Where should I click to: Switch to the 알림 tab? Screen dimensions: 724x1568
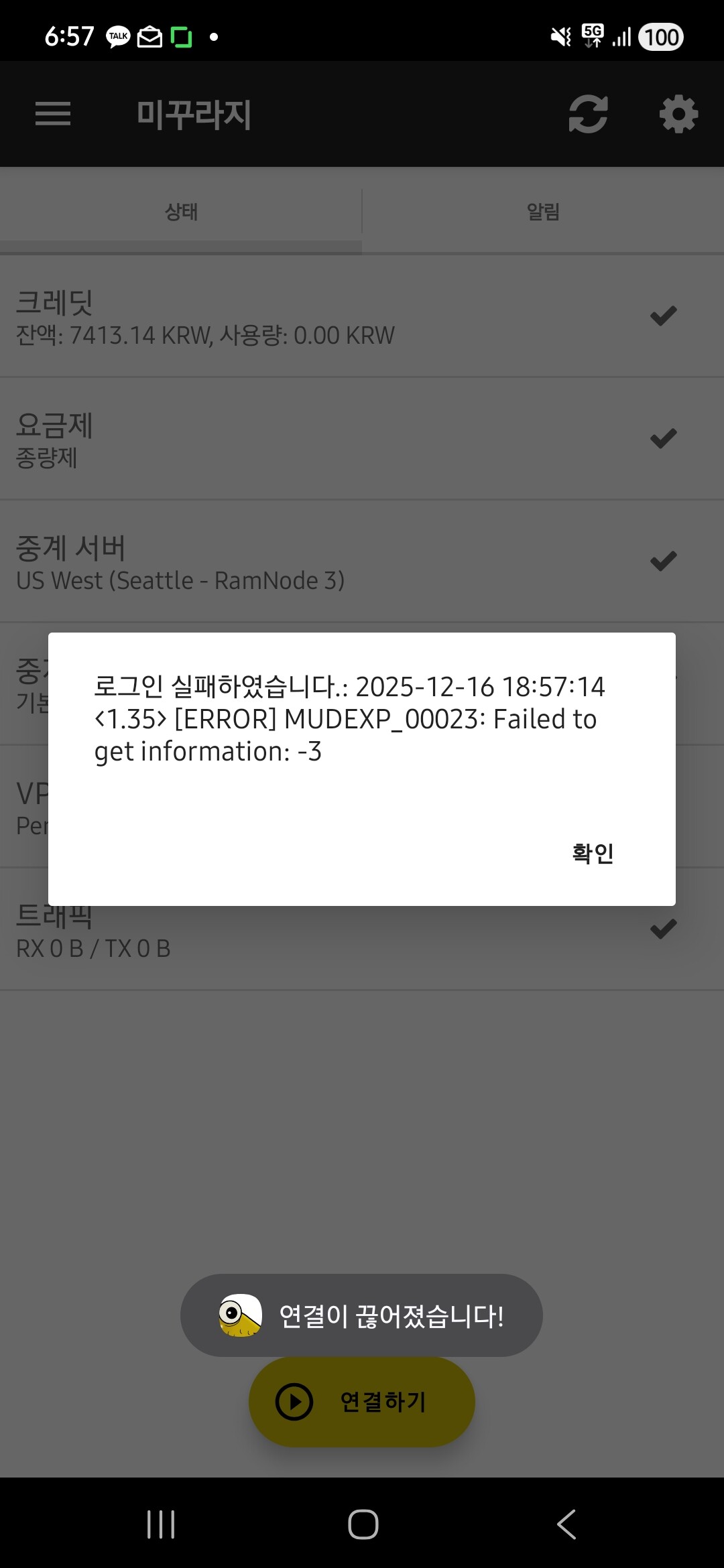pyautogui.click(x=543, y=212)
